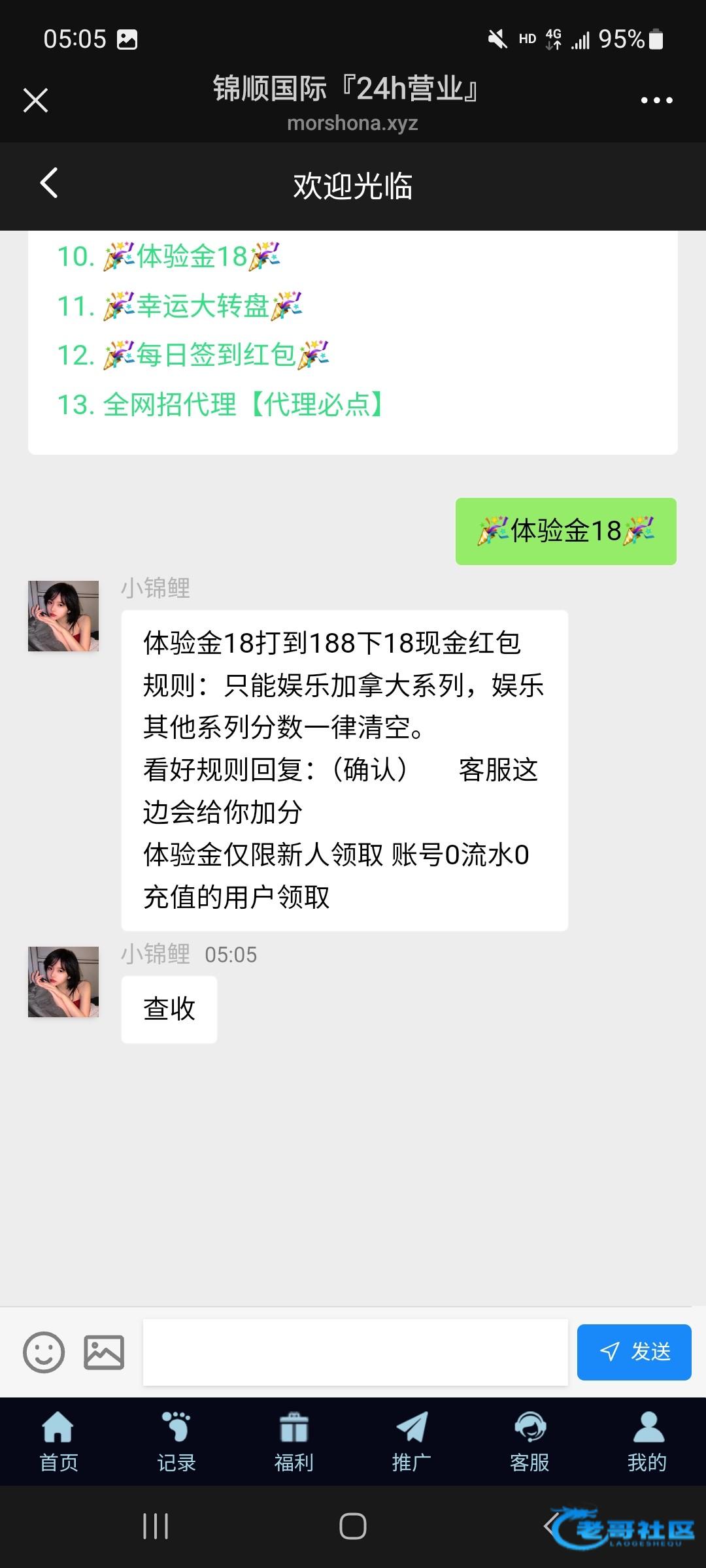Open the 记录 tab
This screenshot has height=1568, width=706.
pos(176,1442)
